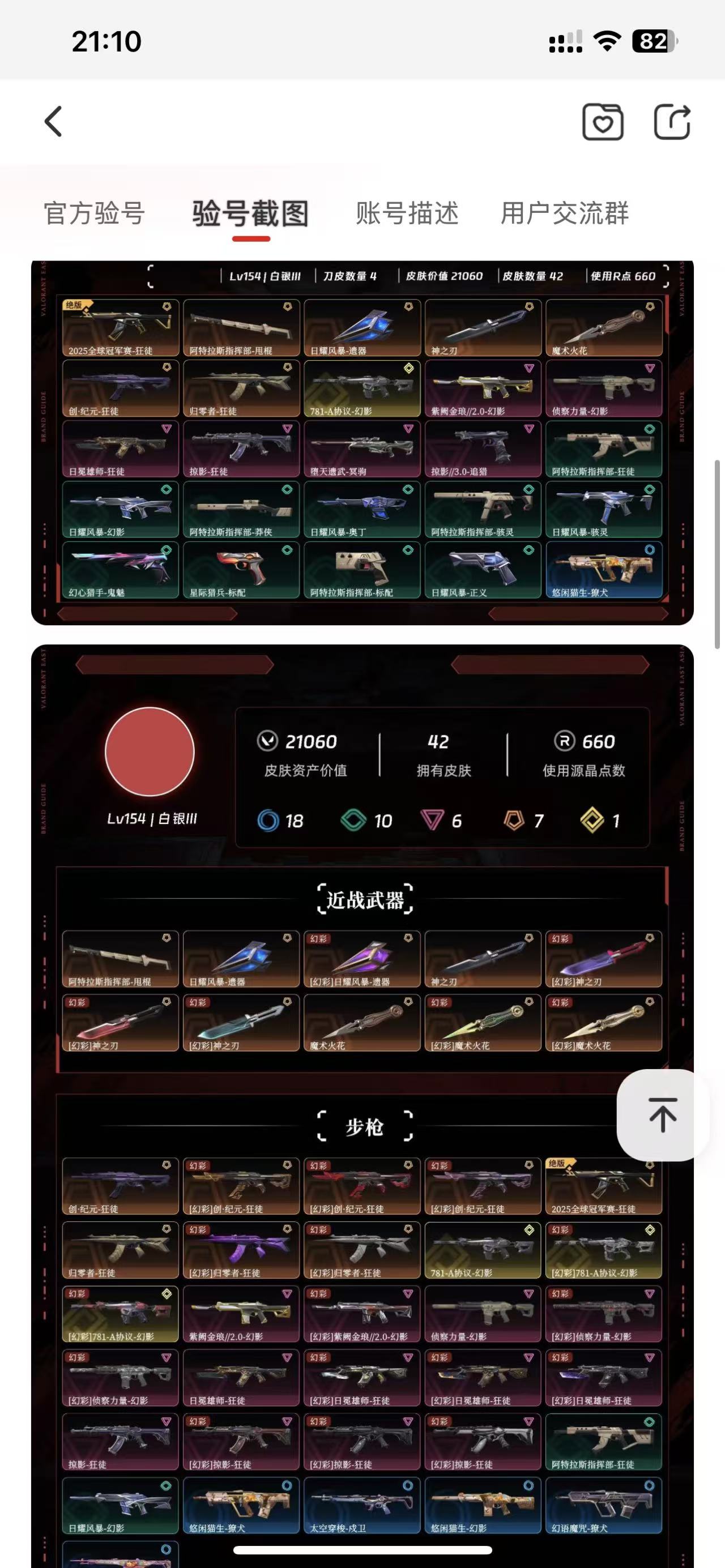Switch to the 官方验号 tab

[x=94, y=213]
